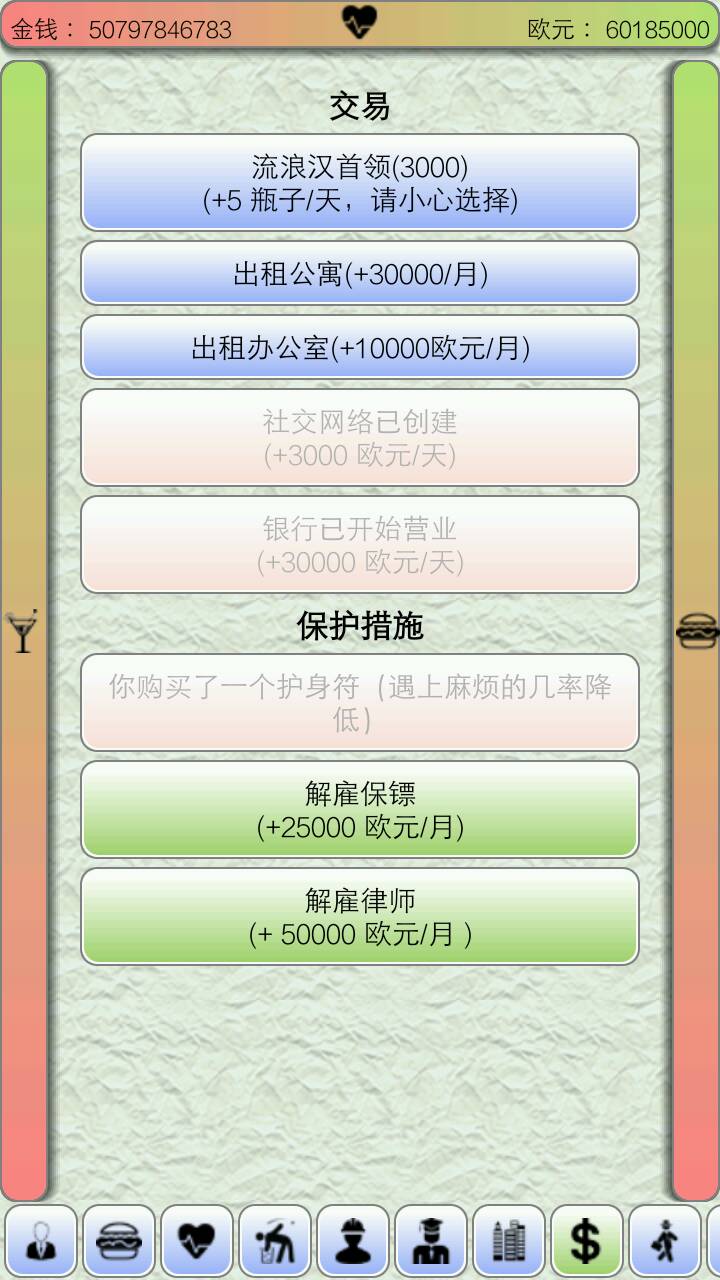This screenshot has width=720, height=1280.
Task: Switch to the buildings property tab
Action: 509,1241
